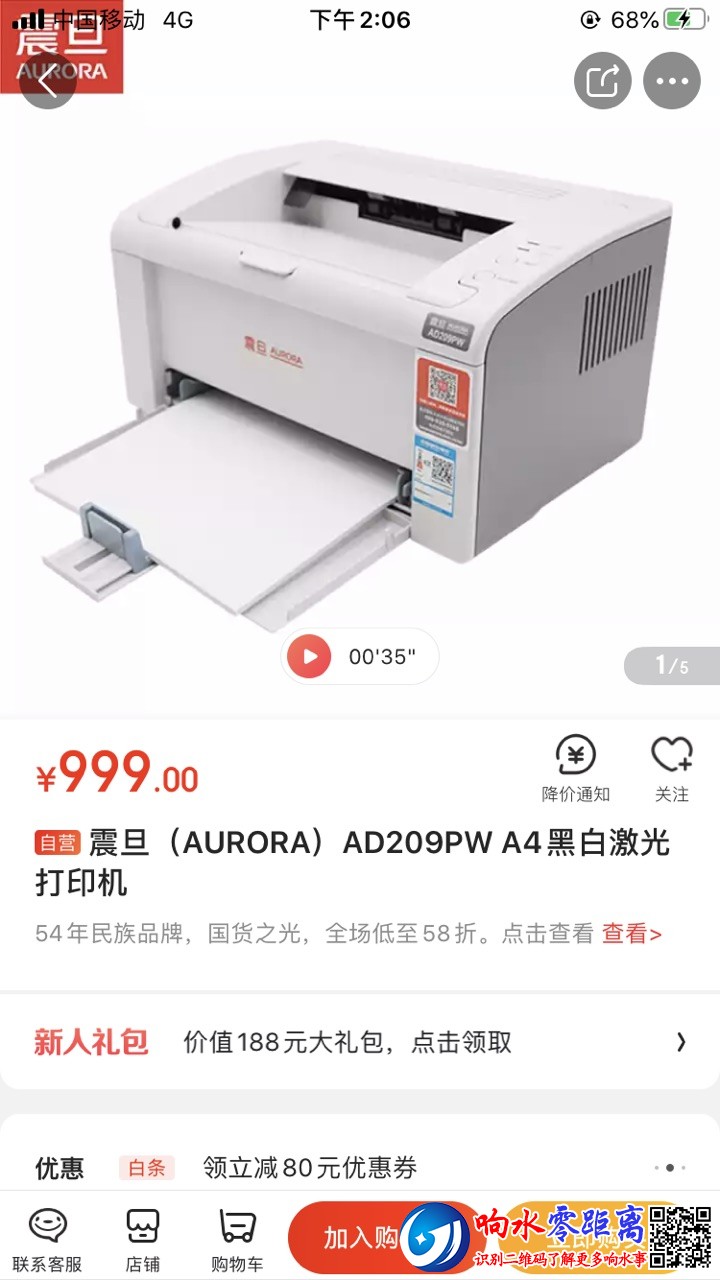Contact 联系客服 customer service
Image resolution: width=720 pixels, height=1280 pixels.
point(47,1240)
